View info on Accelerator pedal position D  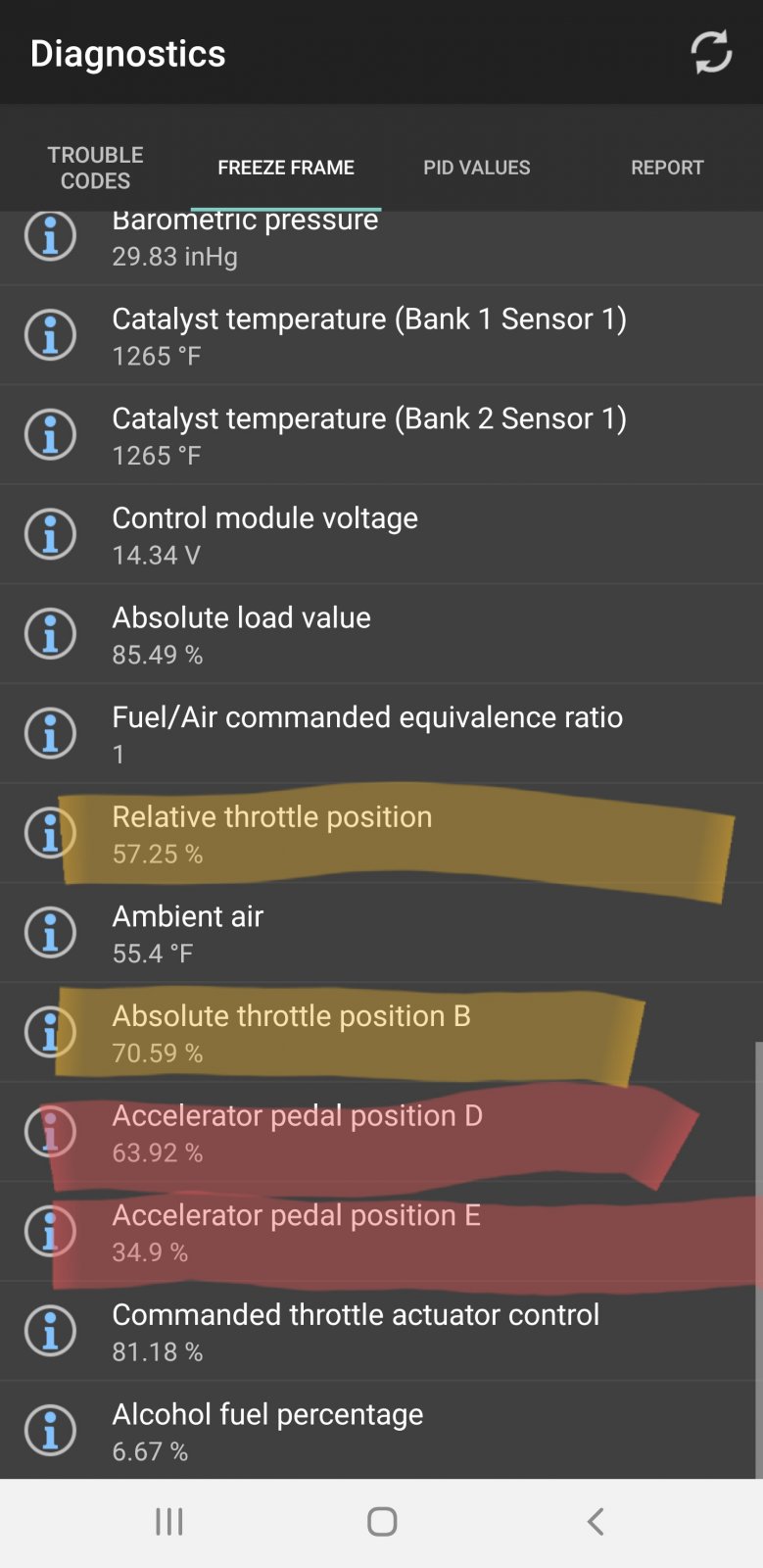[50, 1132]
